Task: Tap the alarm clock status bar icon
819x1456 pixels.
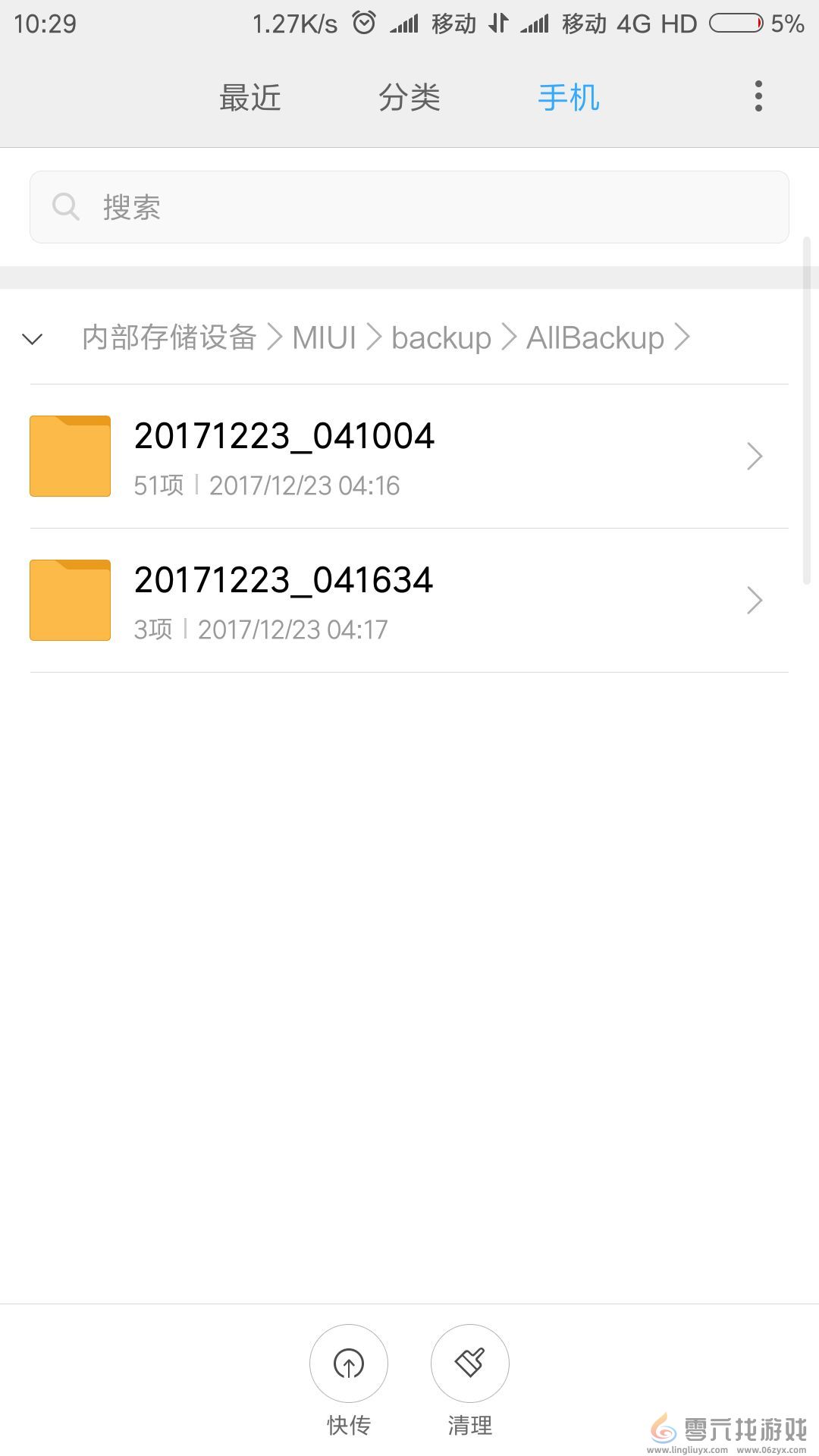Action: [363, 23]
